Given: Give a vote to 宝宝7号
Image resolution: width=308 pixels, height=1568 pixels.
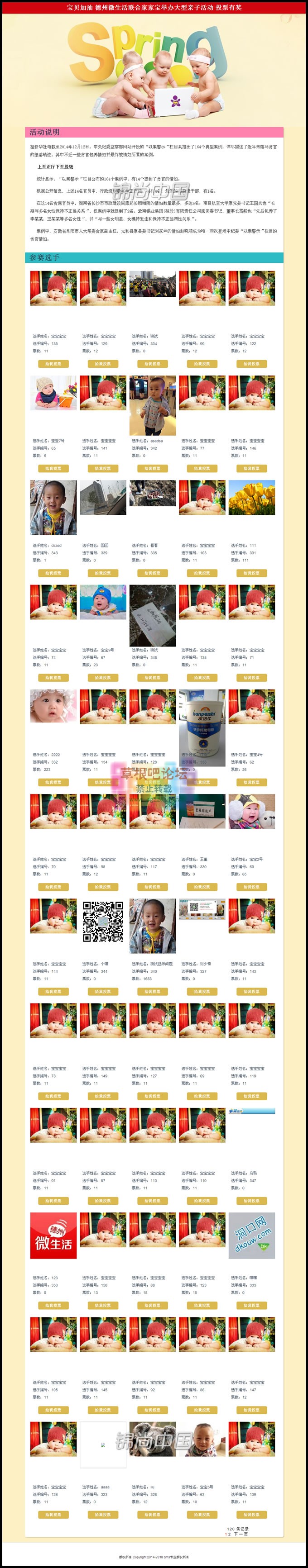Looking at the screenshot, I should [x=53, y=469].
